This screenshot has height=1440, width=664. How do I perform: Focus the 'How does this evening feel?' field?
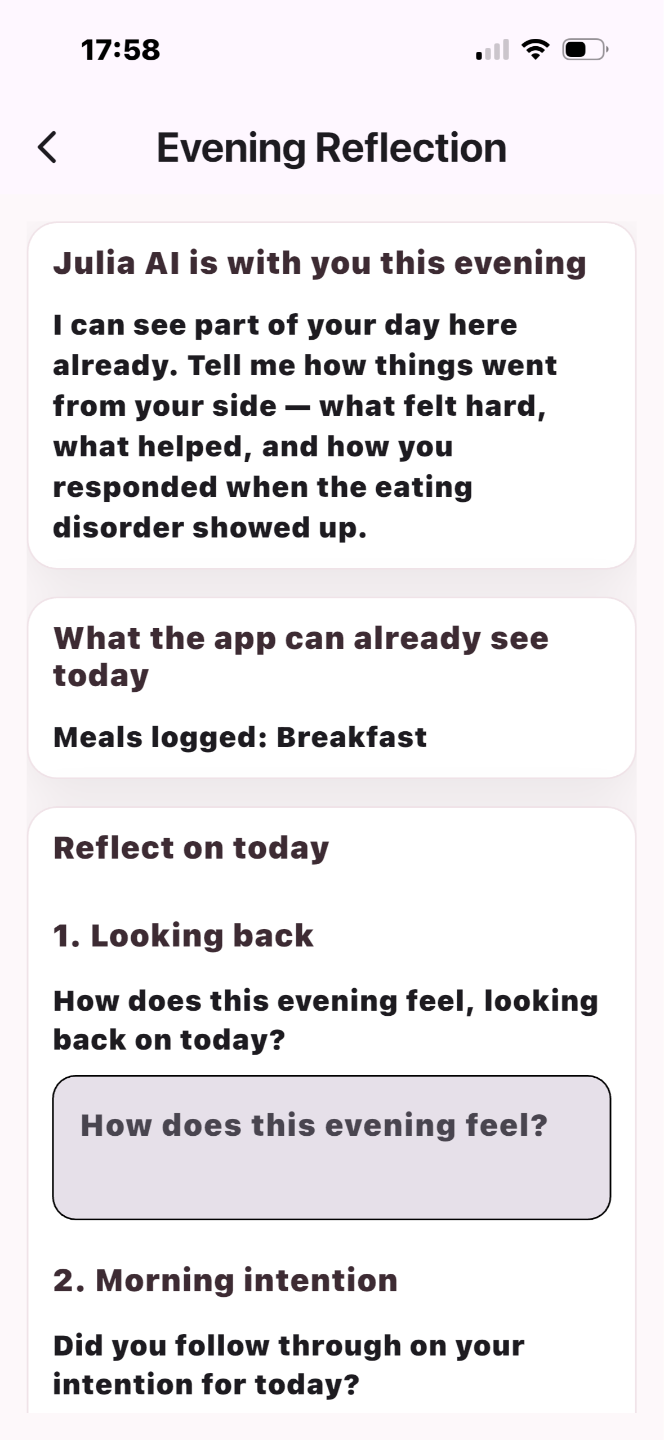[x=331, y=1147]
